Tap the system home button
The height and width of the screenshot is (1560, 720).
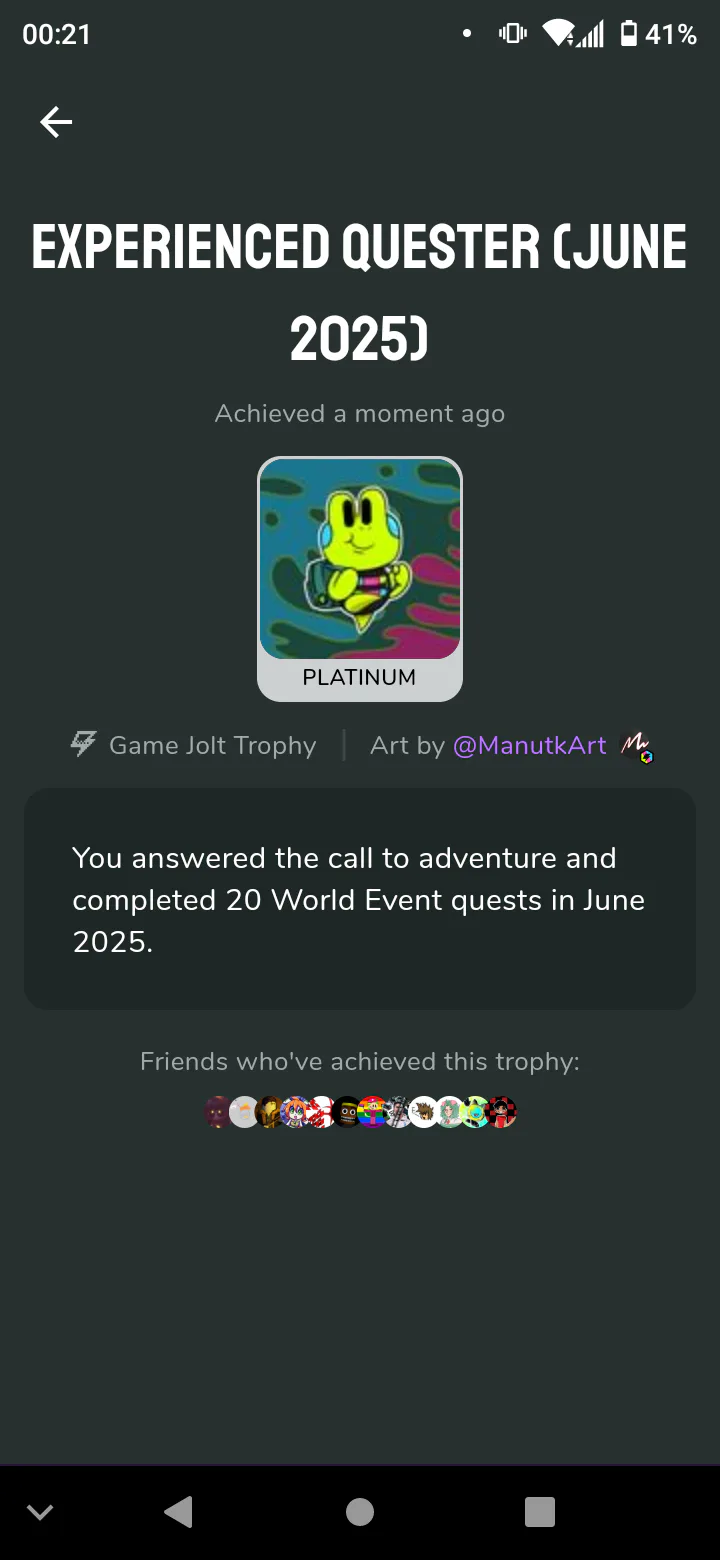tap(360, 1512)
